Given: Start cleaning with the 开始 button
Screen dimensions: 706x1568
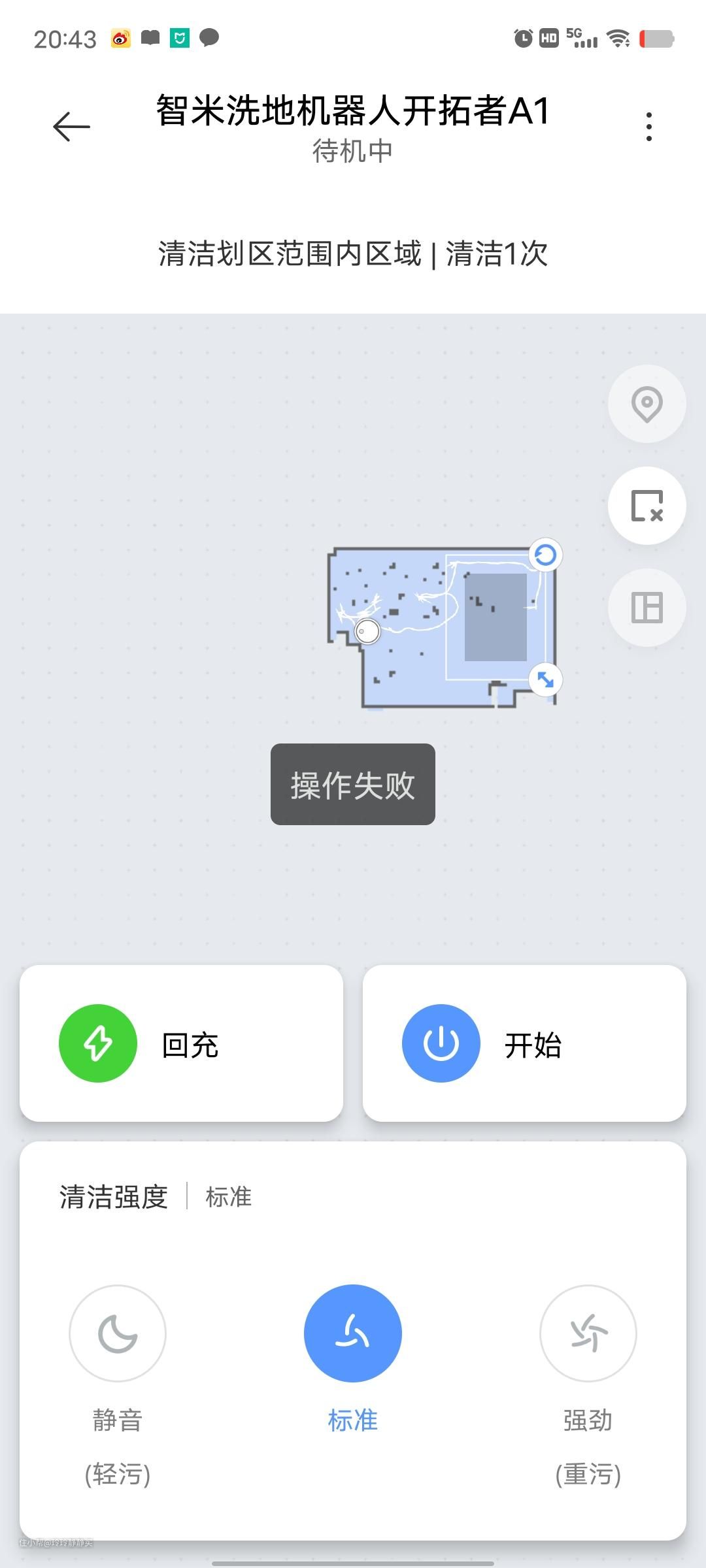Looking at the screenshot, I should (x=524, y=1043).
